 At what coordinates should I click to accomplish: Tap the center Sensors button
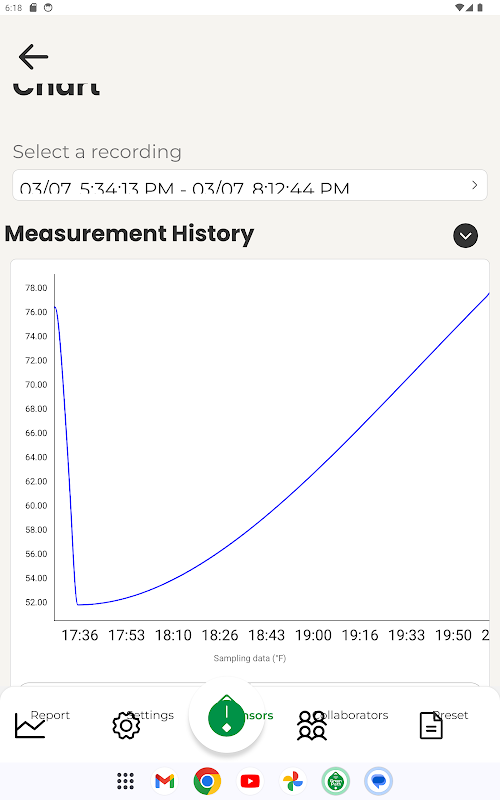227,716
